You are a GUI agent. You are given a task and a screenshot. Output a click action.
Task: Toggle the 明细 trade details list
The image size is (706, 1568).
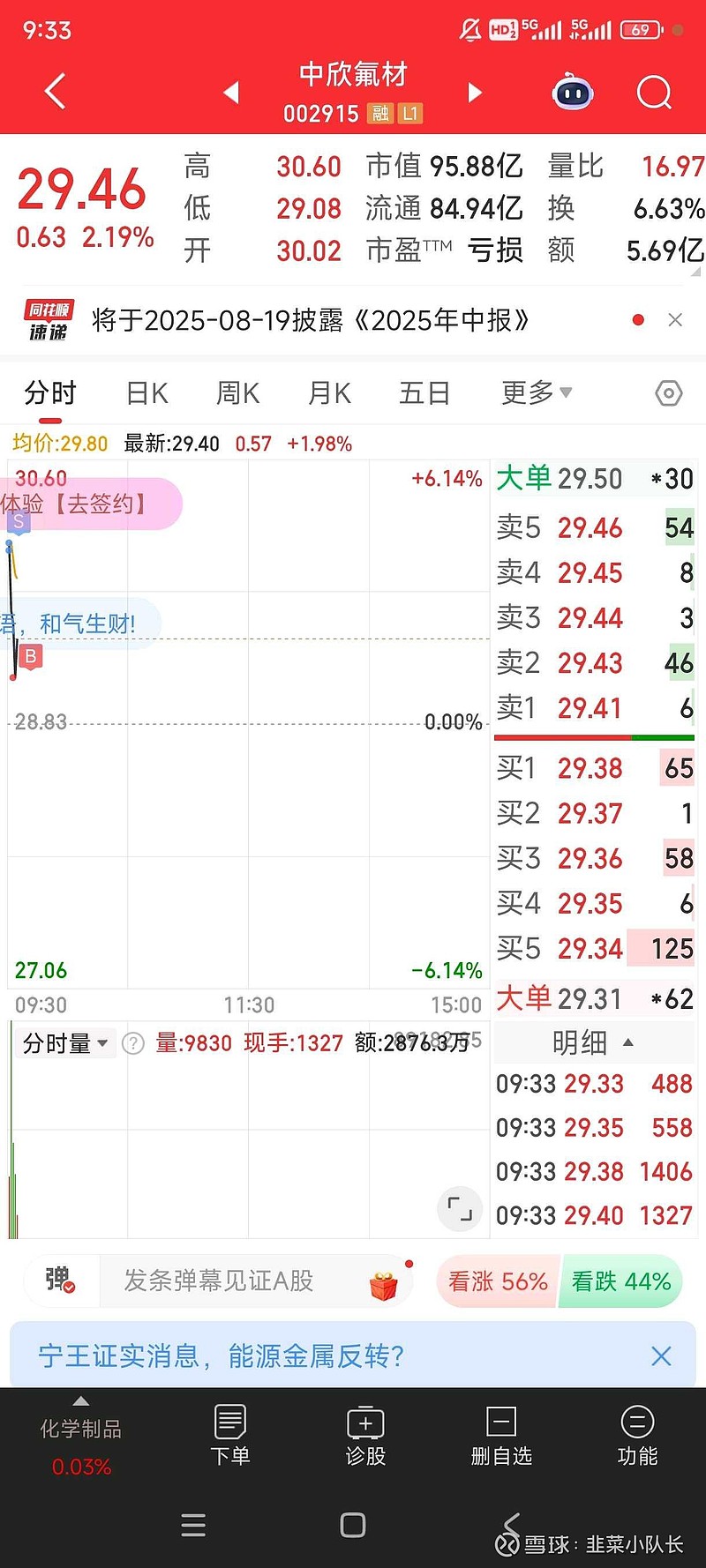[x=592, y=1042]
